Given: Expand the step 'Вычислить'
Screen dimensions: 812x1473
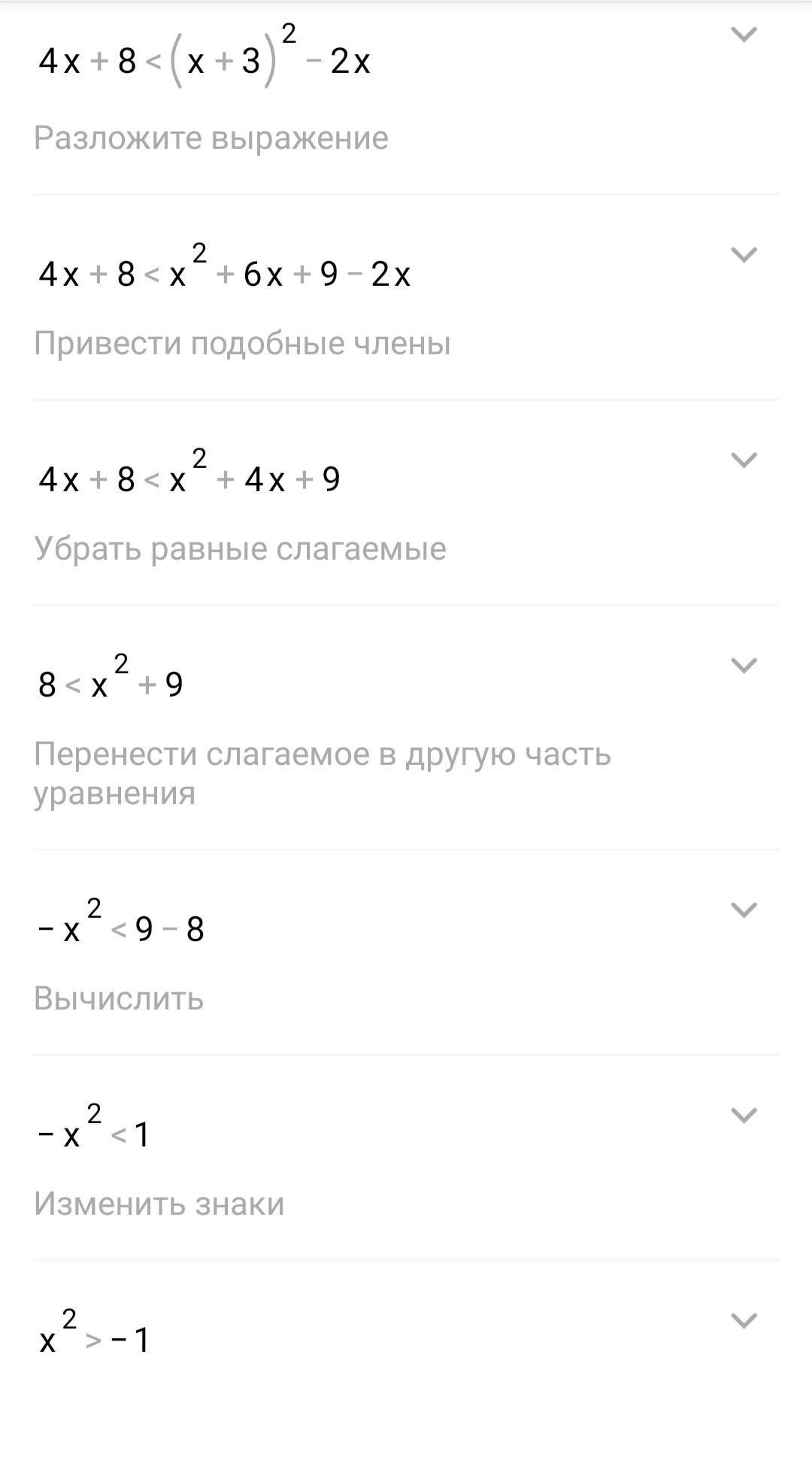Looking at the screenshot, I should [744, 910].
